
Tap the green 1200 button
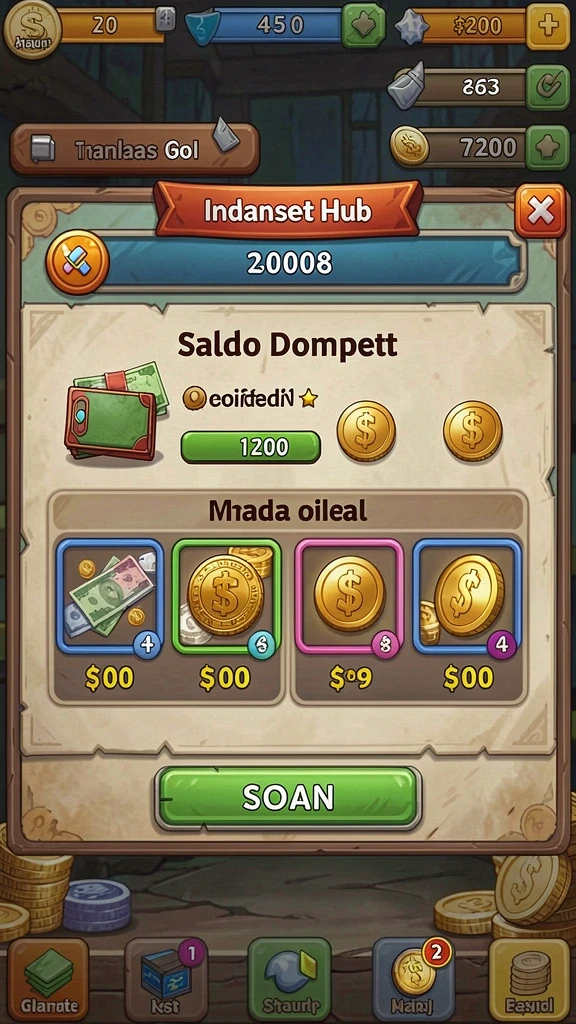coord(250,447)
